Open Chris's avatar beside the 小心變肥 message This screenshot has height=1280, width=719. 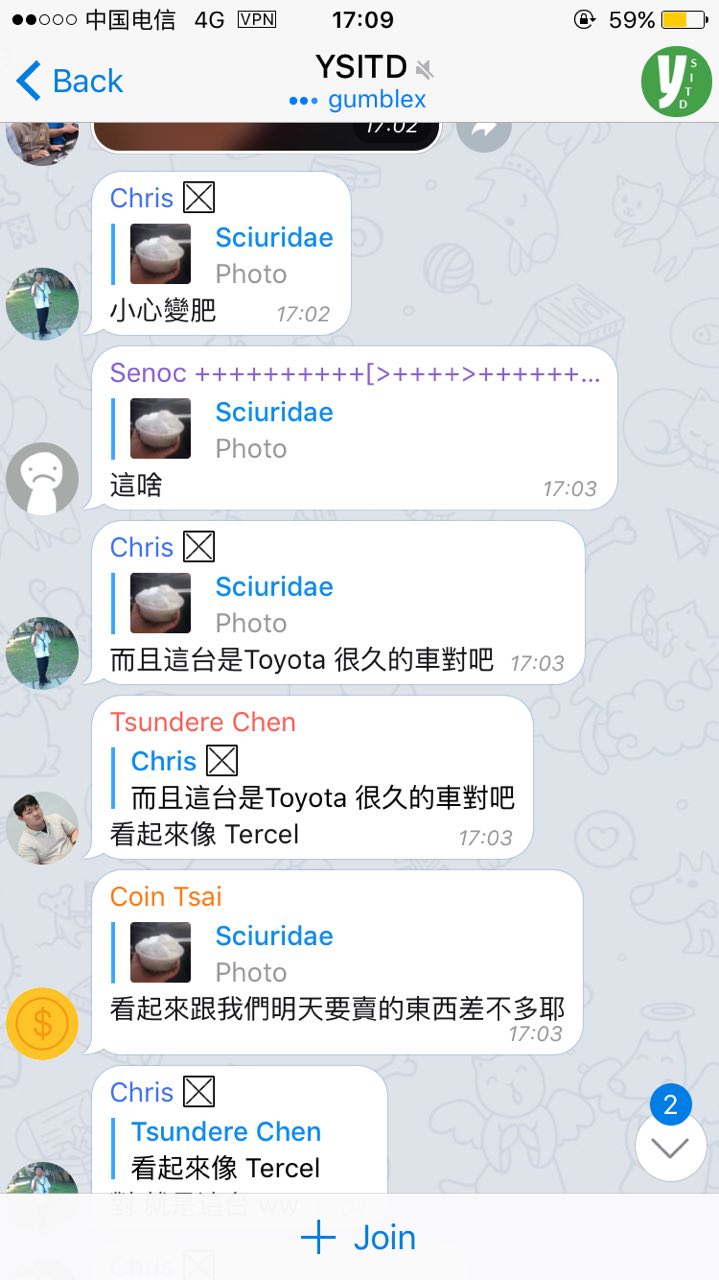[42, 304]
